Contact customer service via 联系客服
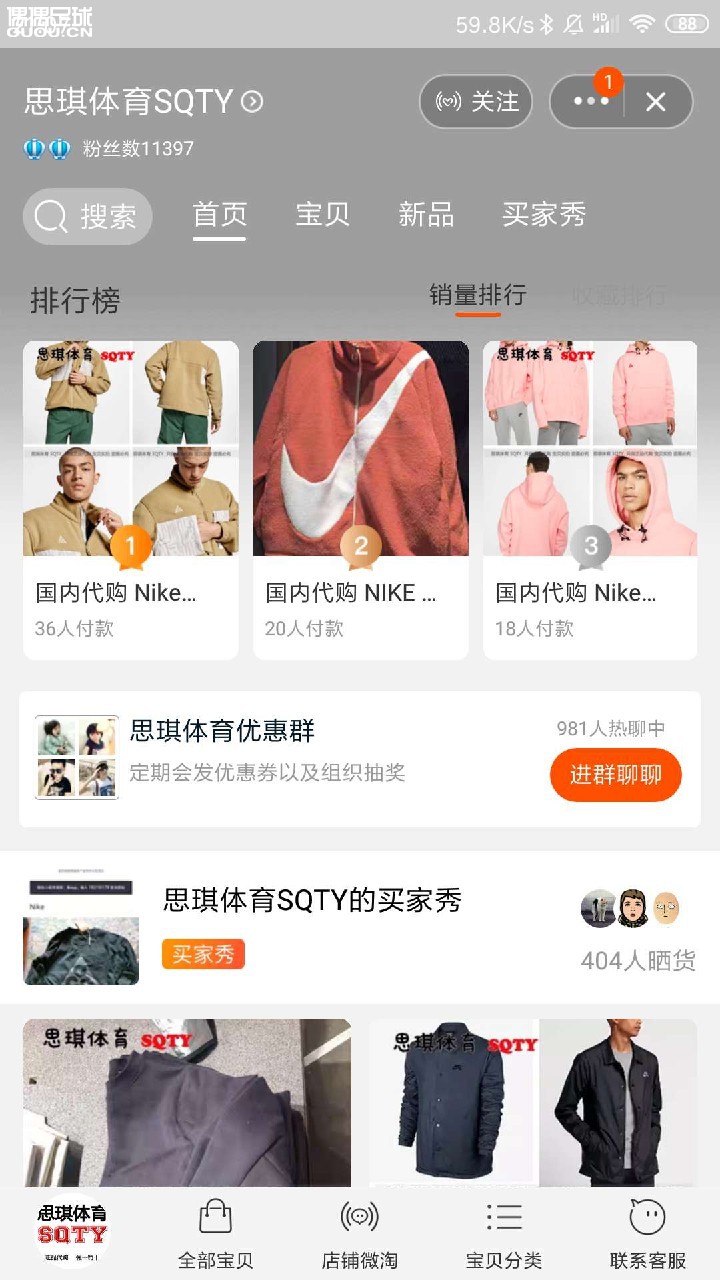 [x=648, y=1234]
